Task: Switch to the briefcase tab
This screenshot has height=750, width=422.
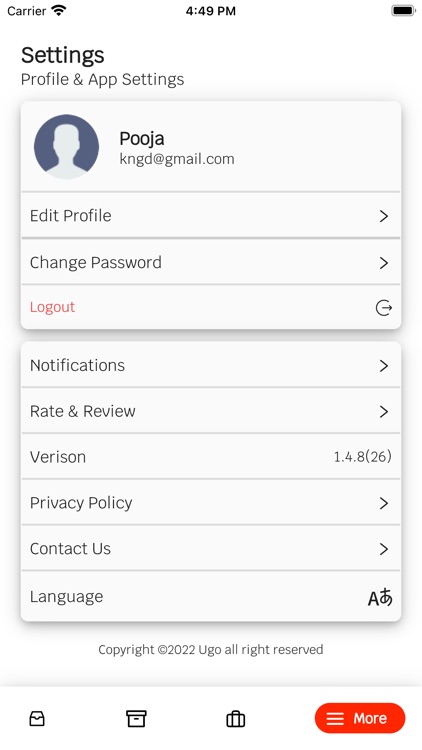Action: [235, 718]
